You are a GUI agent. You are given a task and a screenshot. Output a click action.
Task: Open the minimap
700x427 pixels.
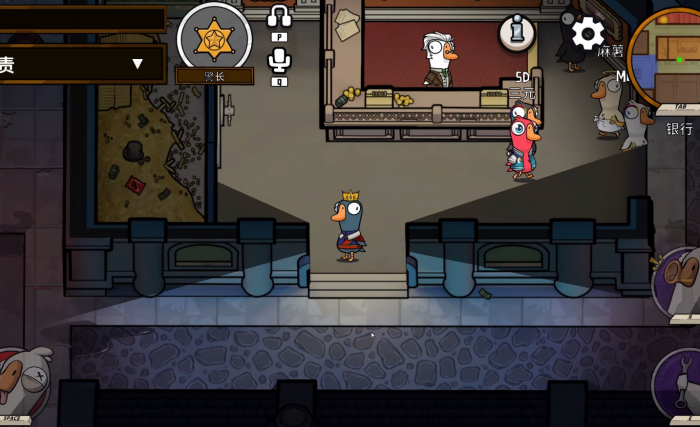[668, 55]
